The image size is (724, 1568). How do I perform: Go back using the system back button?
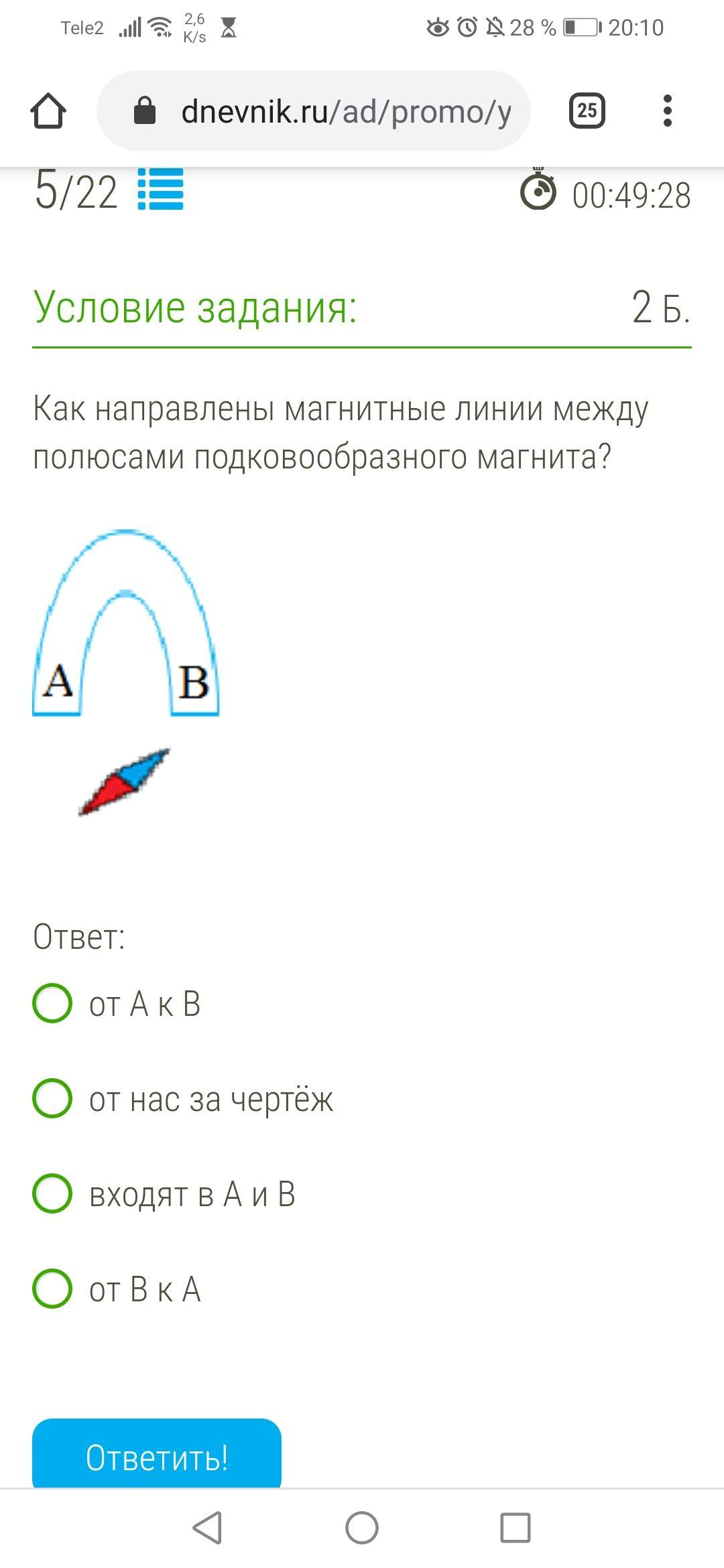(x=207, y=1528)
